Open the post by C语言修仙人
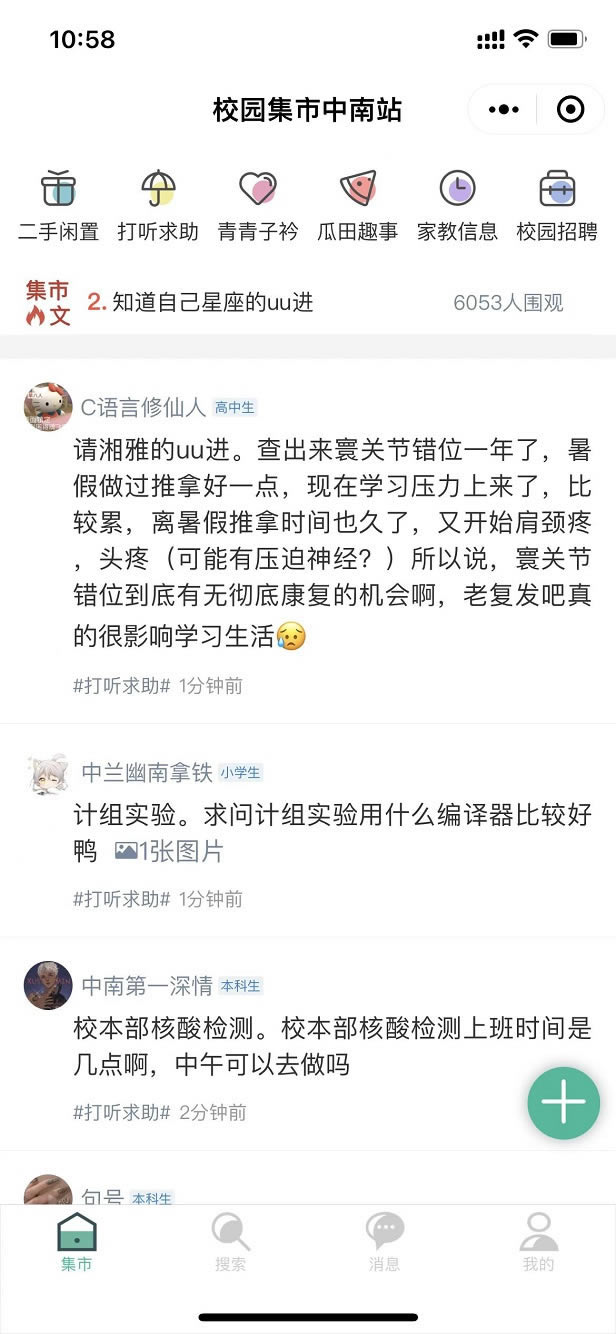The height and width of the screenshot is (1334, 616). click(x=332, y=541)
